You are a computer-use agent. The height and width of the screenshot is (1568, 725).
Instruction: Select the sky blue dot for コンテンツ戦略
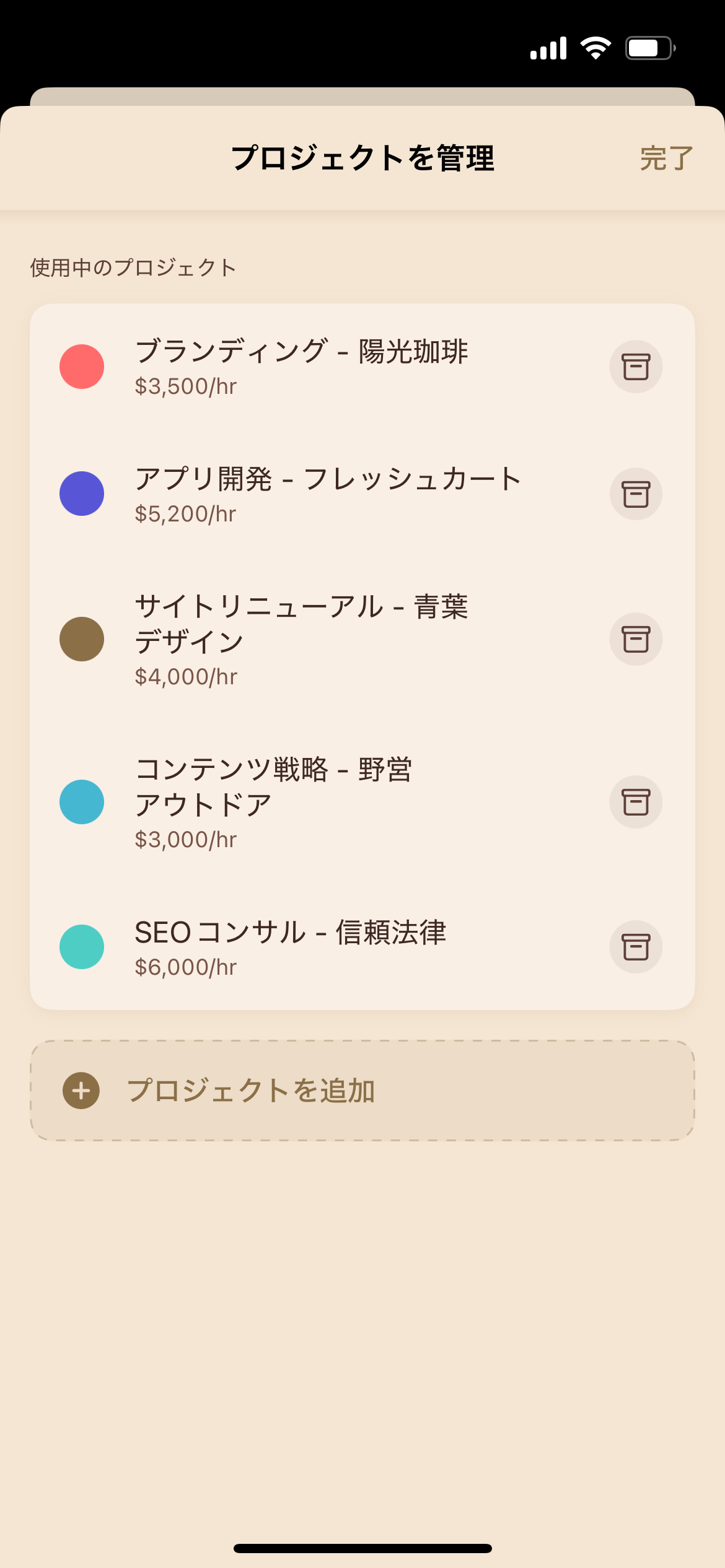point(81,802)
